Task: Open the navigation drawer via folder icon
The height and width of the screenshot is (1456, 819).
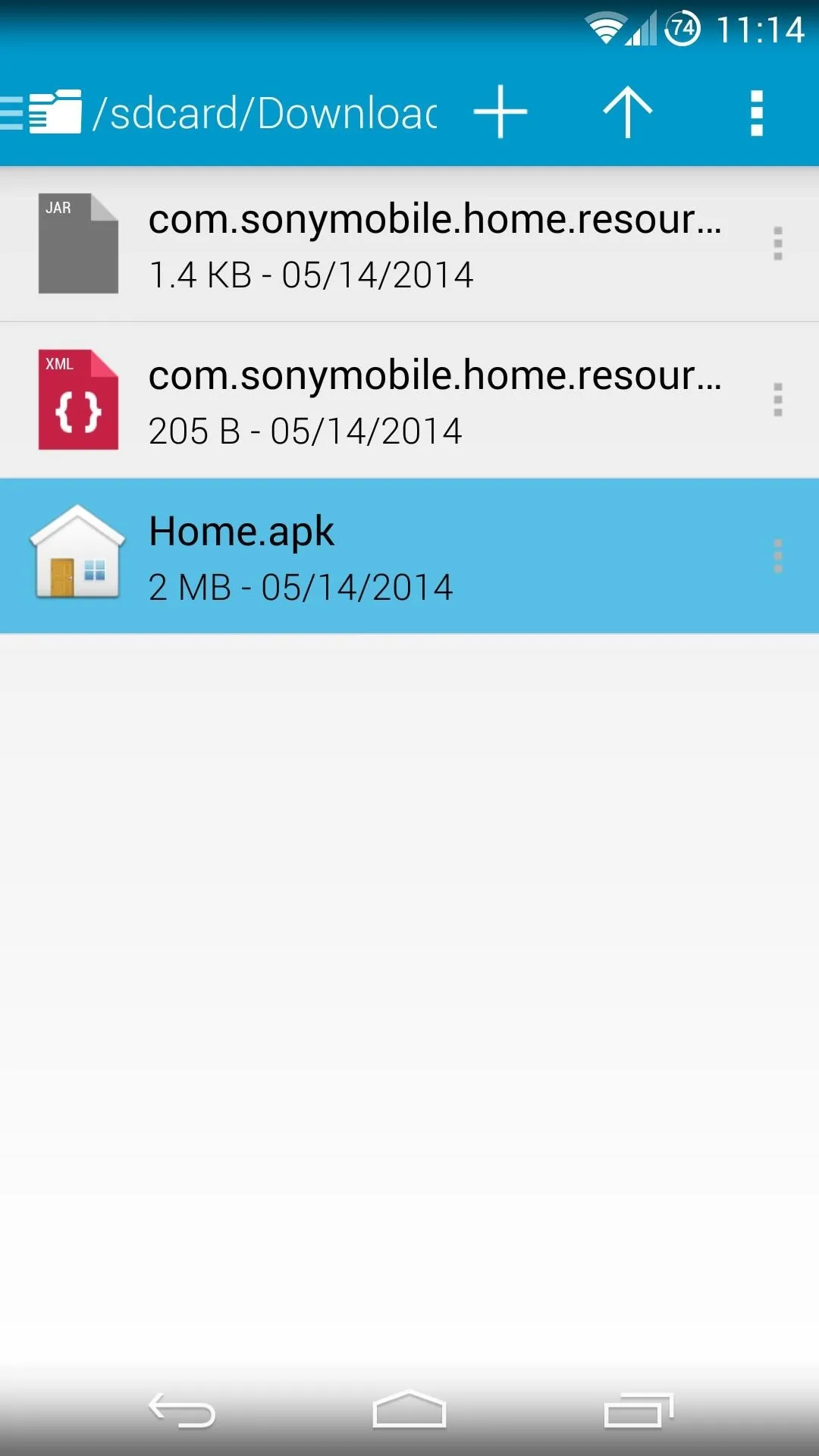Action: (42, 112)
